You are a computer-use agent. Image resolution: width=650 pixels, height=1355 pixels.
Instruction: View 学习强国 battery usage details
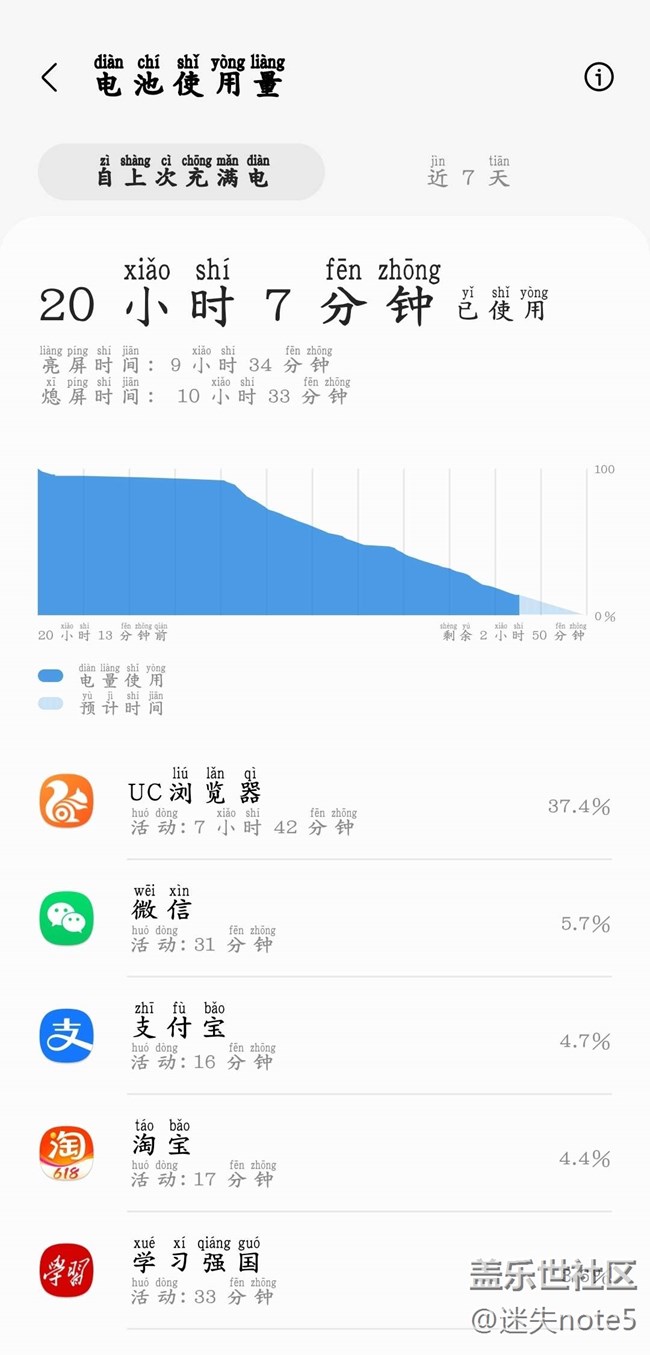point(325,1271)
